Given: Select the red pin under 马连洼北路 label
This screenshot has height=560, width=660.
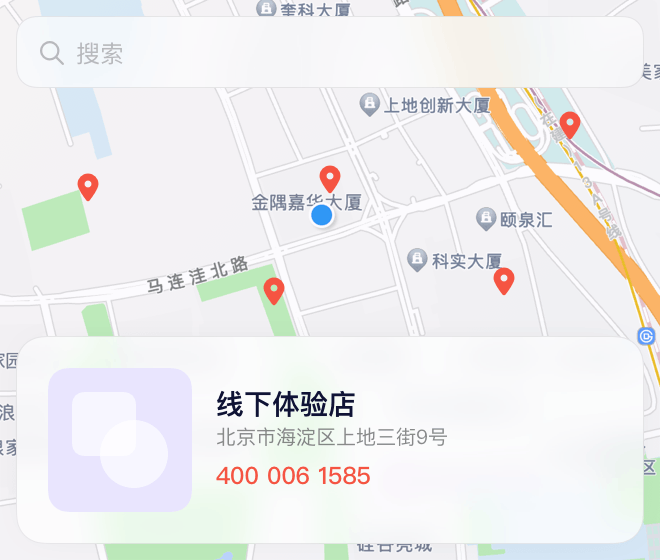Looking at the screenshot, I should 273,291.
